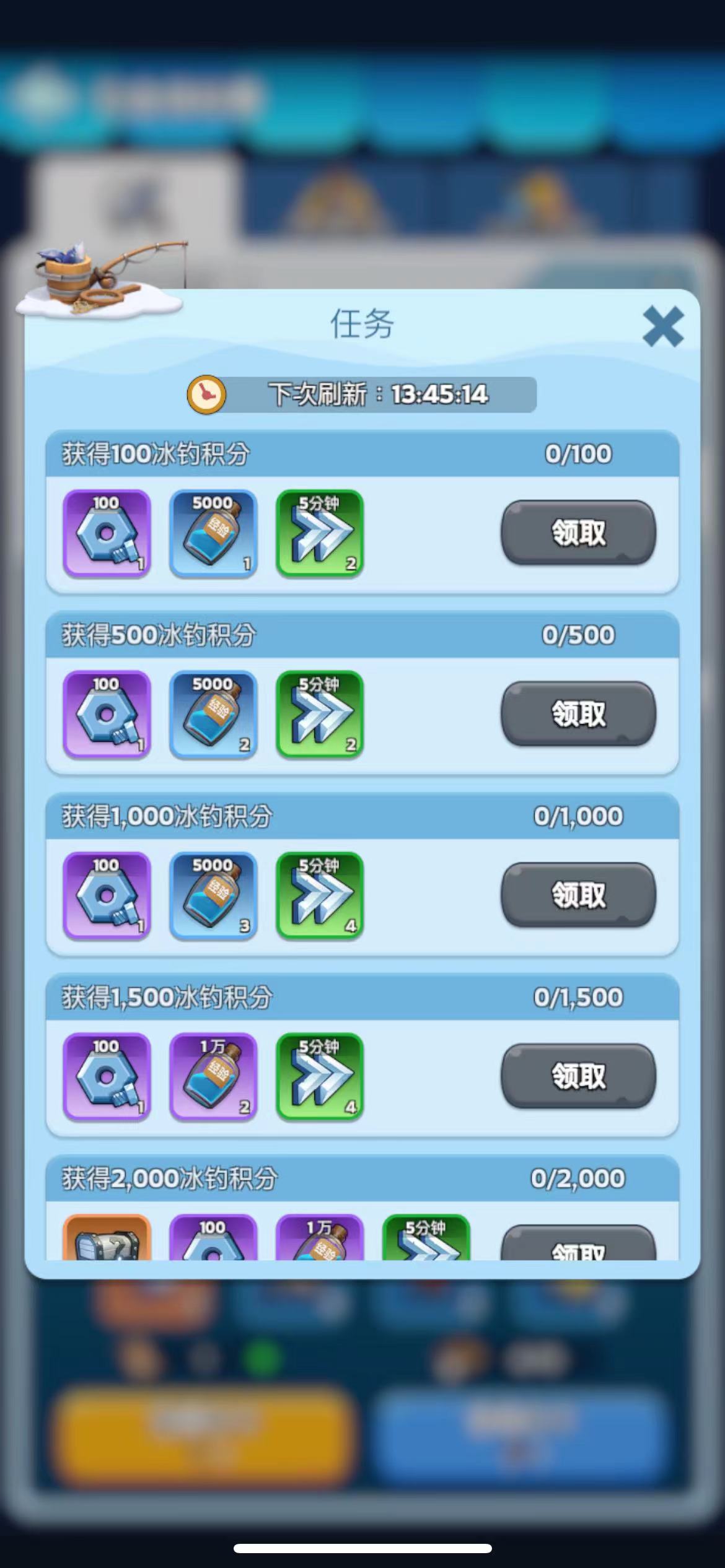The width and height of the screenshot is (725, 1568).
Task: Close the 任务 dialog
Action: point(662,326)
